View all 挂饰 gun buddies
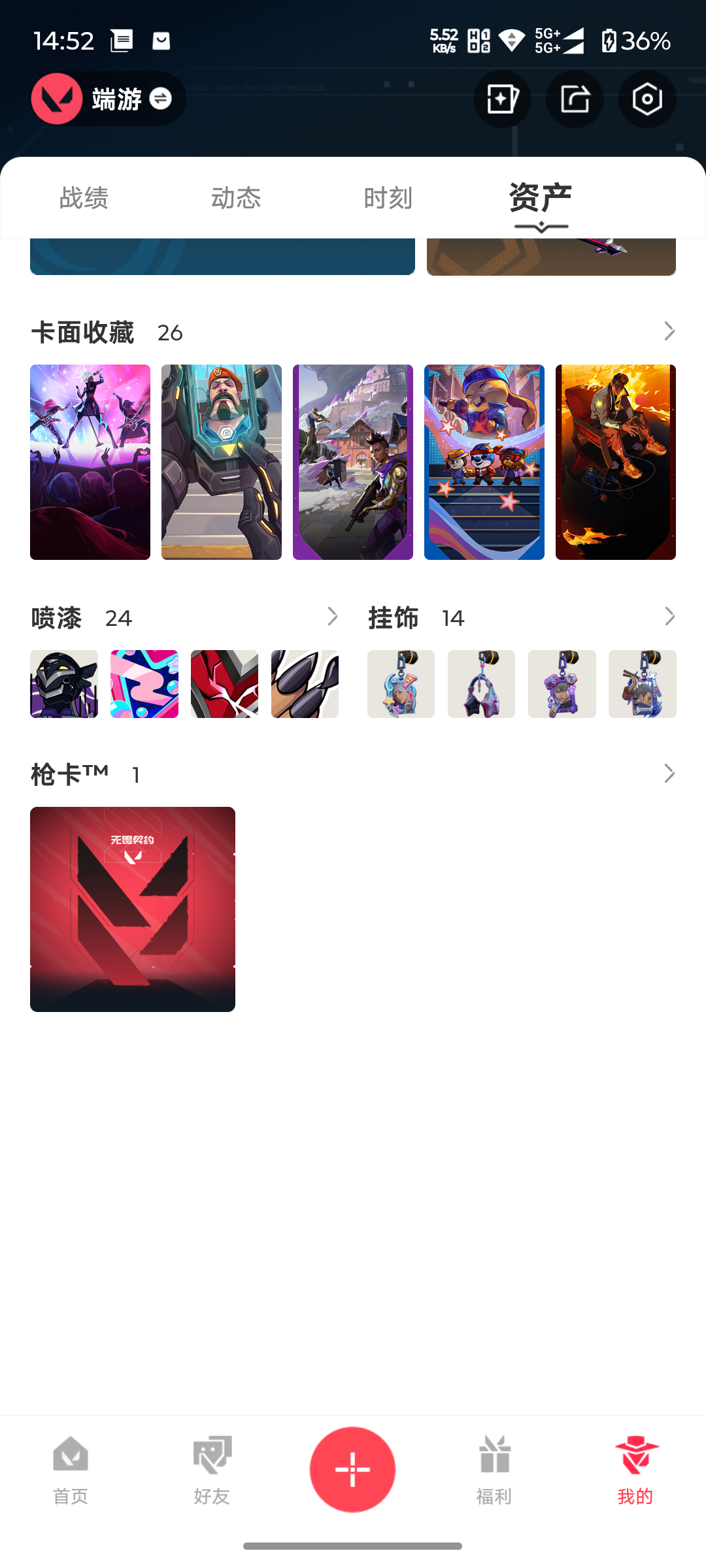Screen dimensions: 706x1568 (x=669, y=617)
